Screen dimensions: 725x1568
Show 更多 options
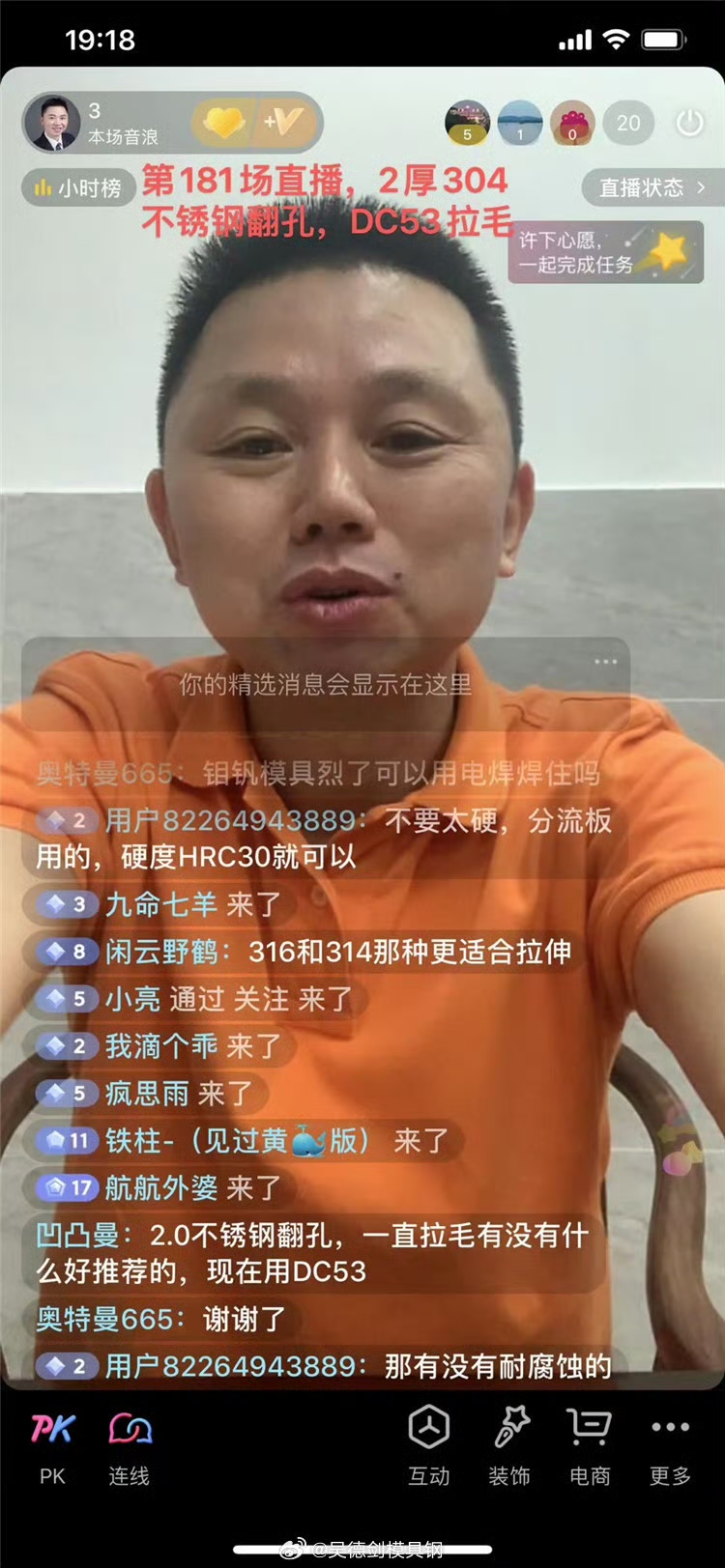(670, 1445)
